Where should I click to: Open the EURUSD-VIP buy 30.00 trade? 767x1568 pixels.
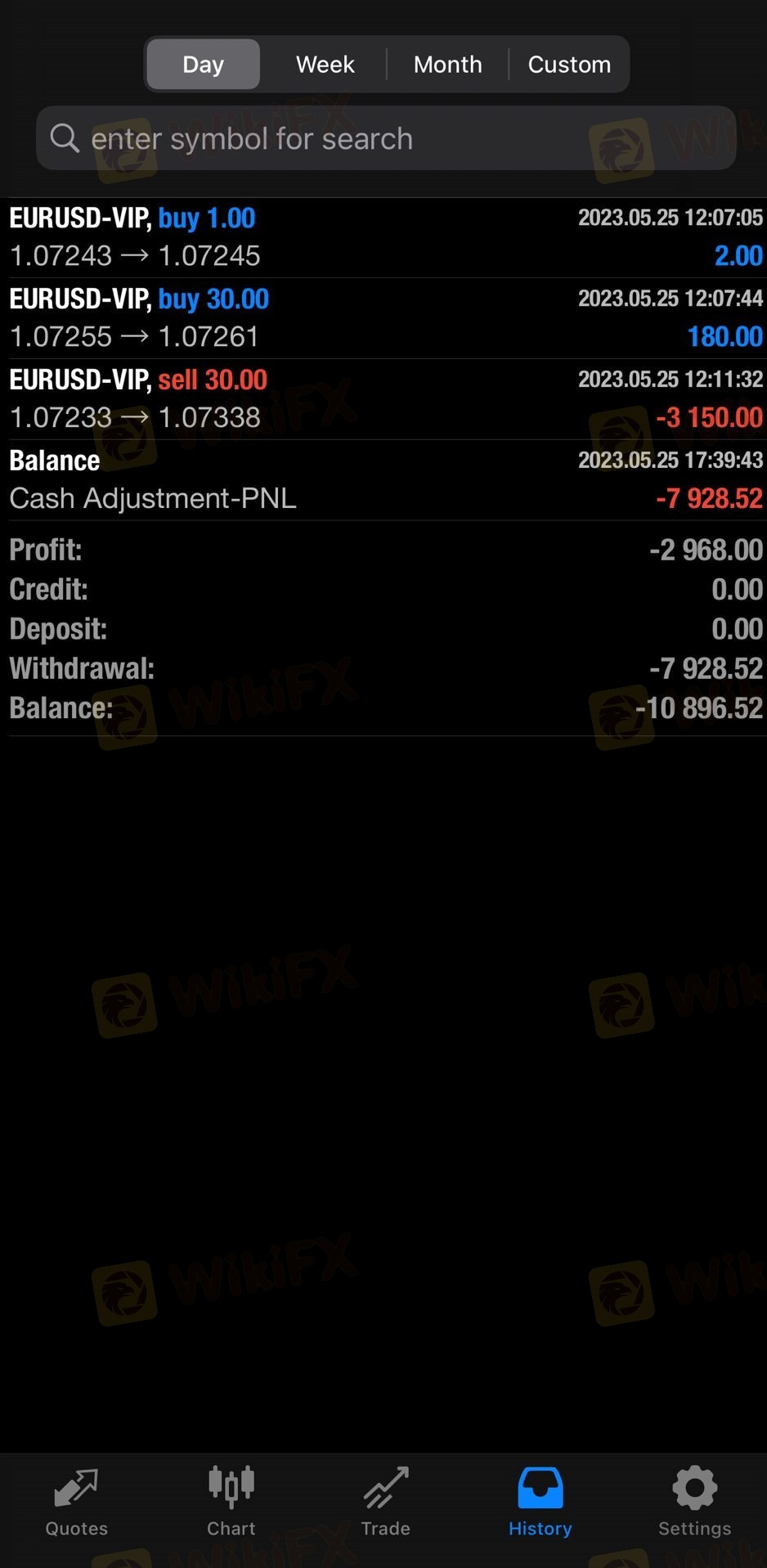[383, 318]
